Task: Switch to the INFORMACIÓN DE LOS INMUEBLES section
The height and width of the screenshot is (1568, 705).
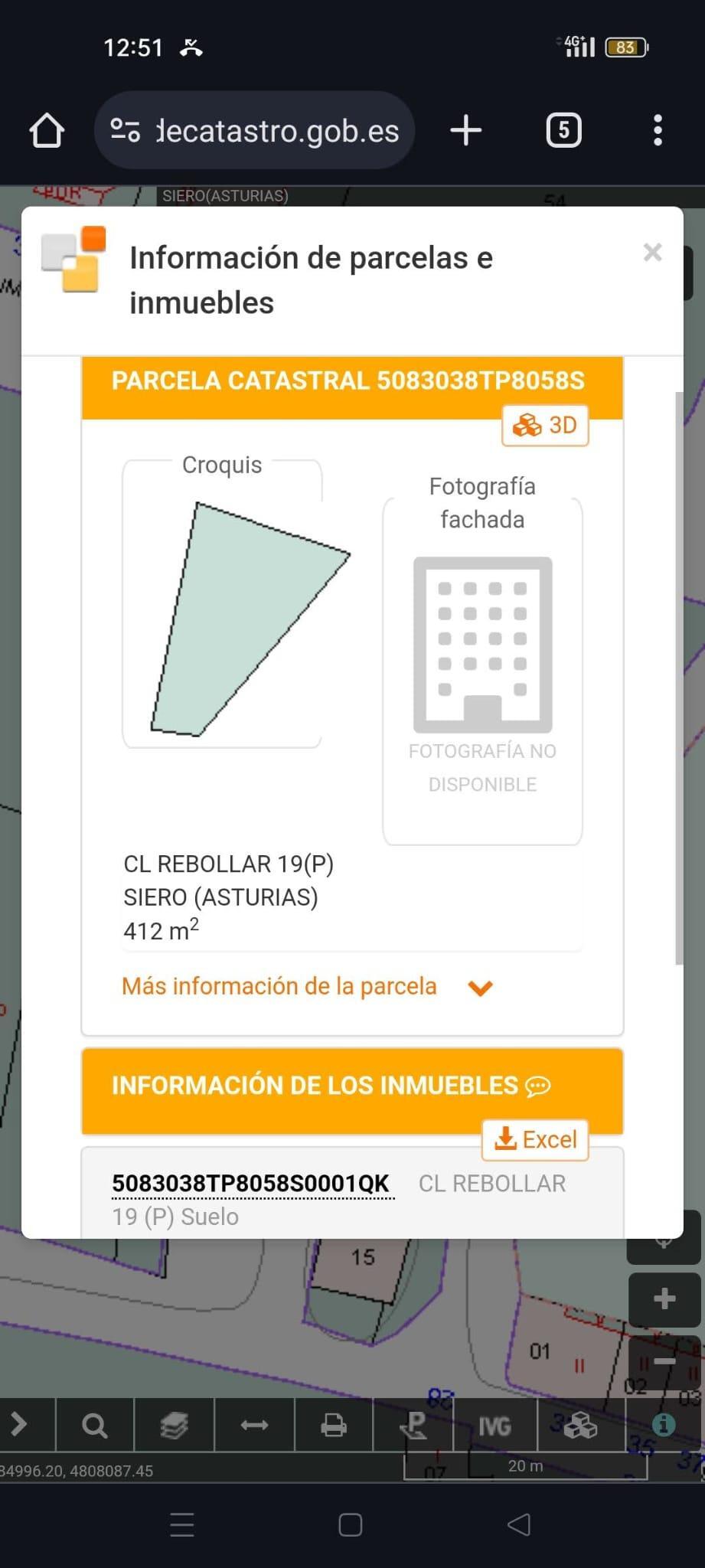Action: pos(314,1086)
